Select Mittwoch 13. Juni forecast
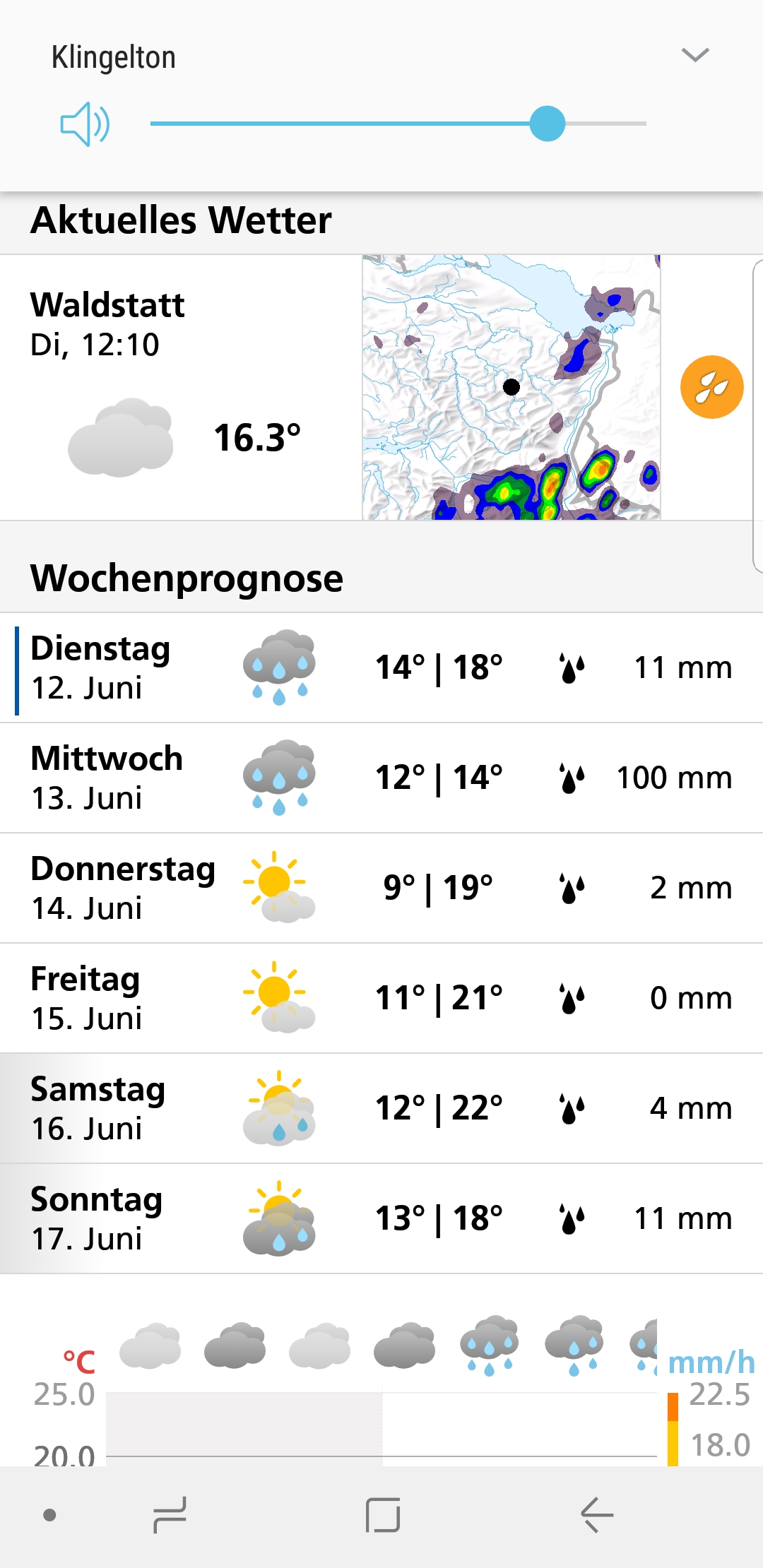Image resolution: width=763 pixels, height=1568 pixels. point(381,778)
